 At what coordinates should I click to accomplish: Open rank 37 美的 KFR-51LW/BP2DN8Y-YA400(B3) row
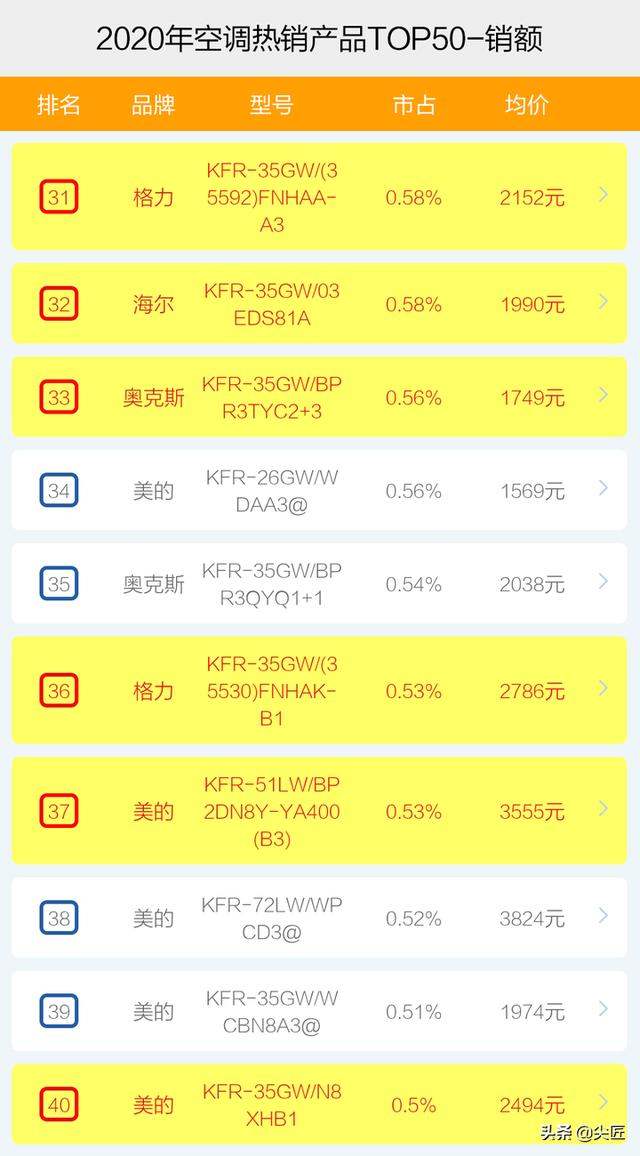coord(319,811)
